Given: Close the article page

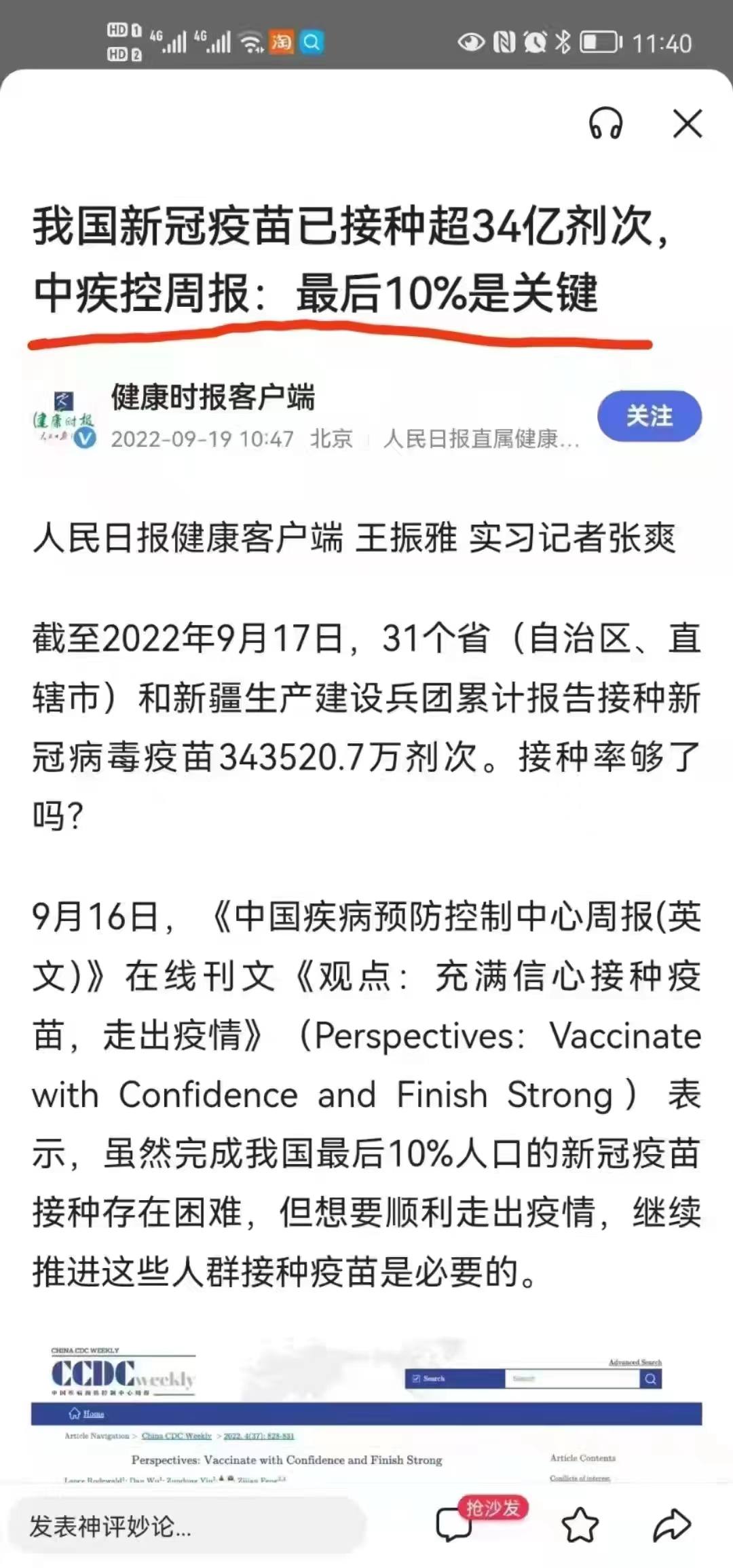Looking at the screenshot, I should [687, 124].
